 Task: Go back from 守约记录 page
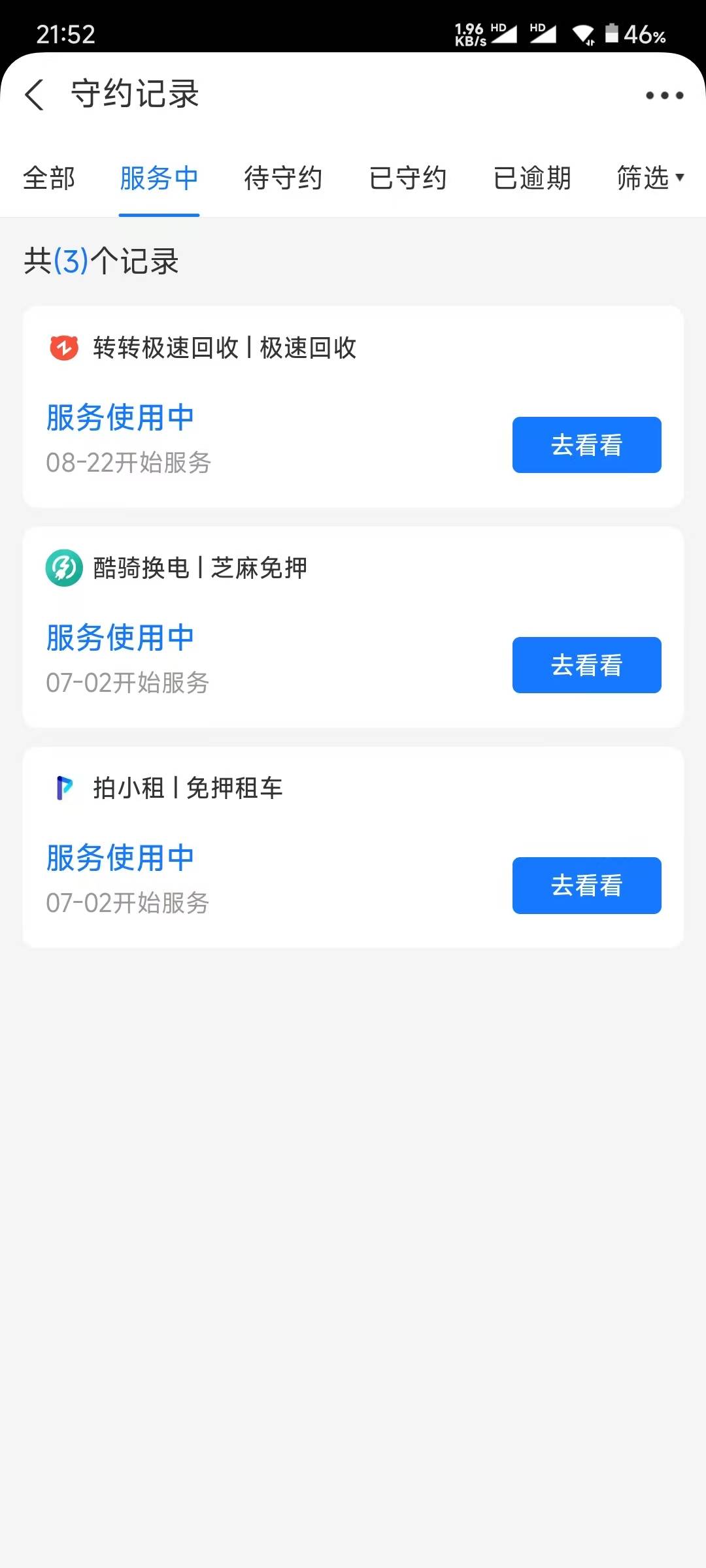point(35,95)
